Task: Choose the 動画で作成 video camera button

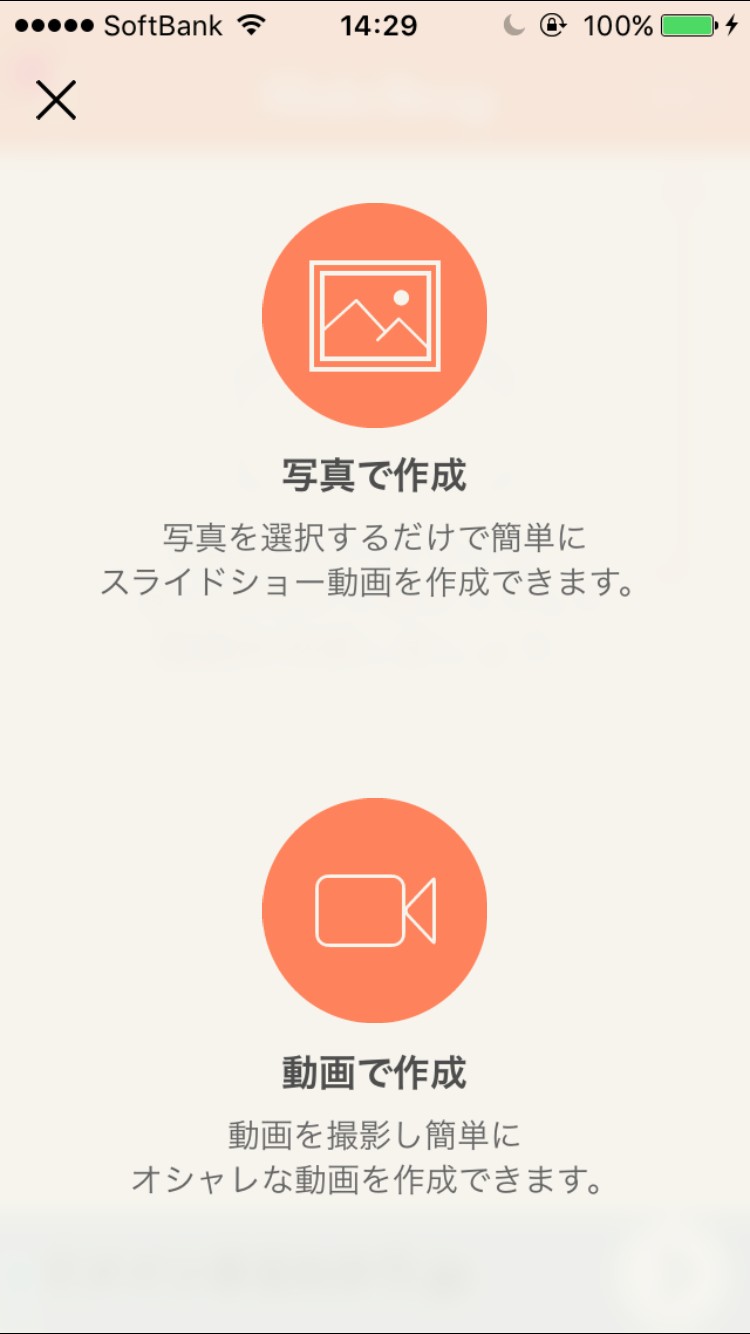Action: [374, 910]
